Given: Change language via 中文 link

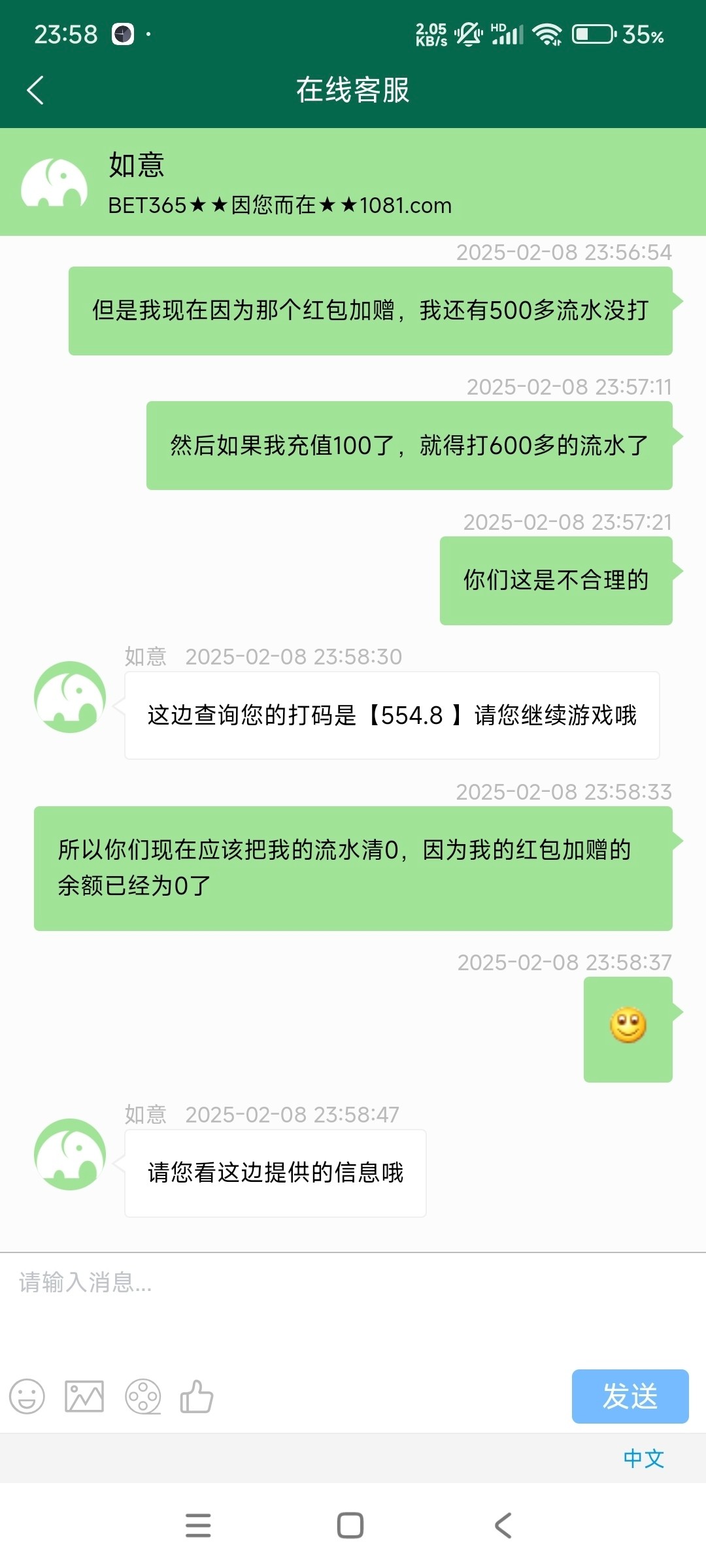Looking at the screenshot, I should tap(643, 1458).
